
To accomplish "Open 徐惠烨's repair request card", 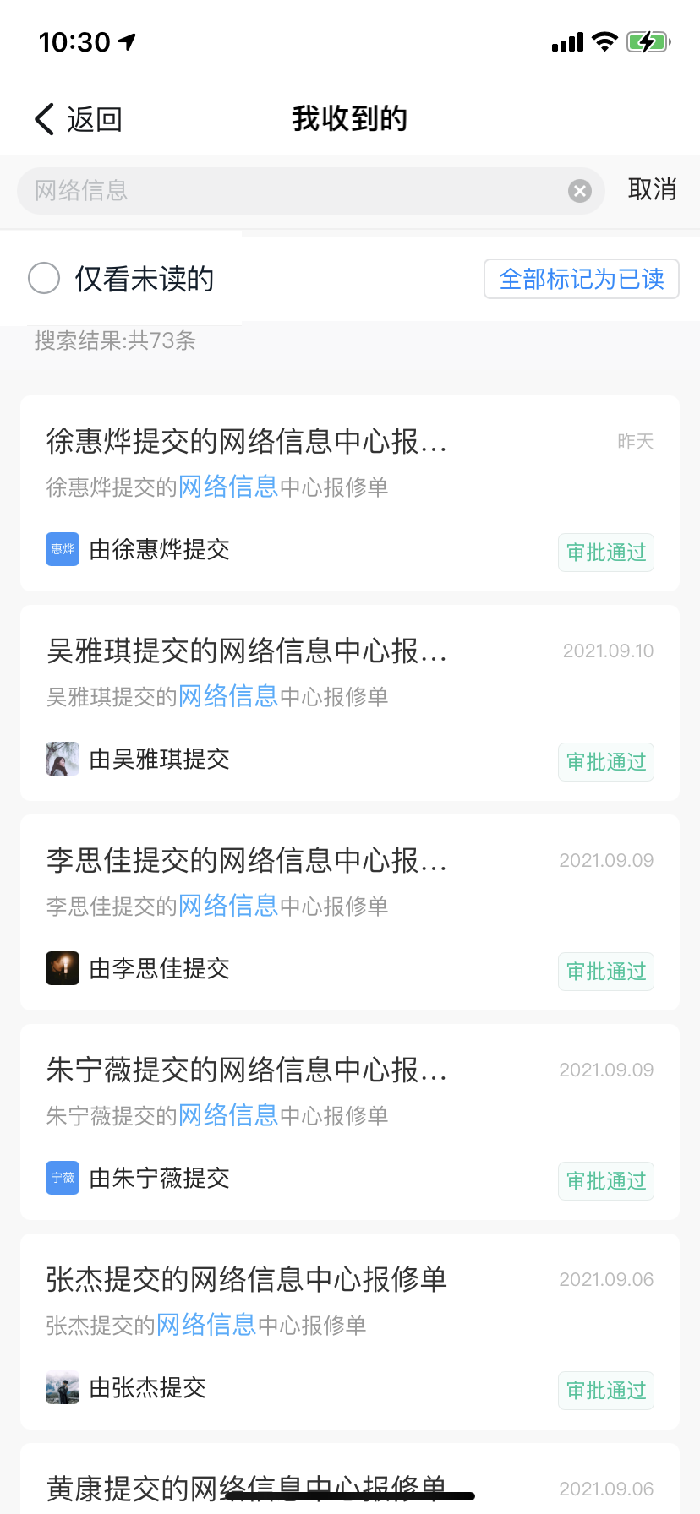I will [349, 492].
